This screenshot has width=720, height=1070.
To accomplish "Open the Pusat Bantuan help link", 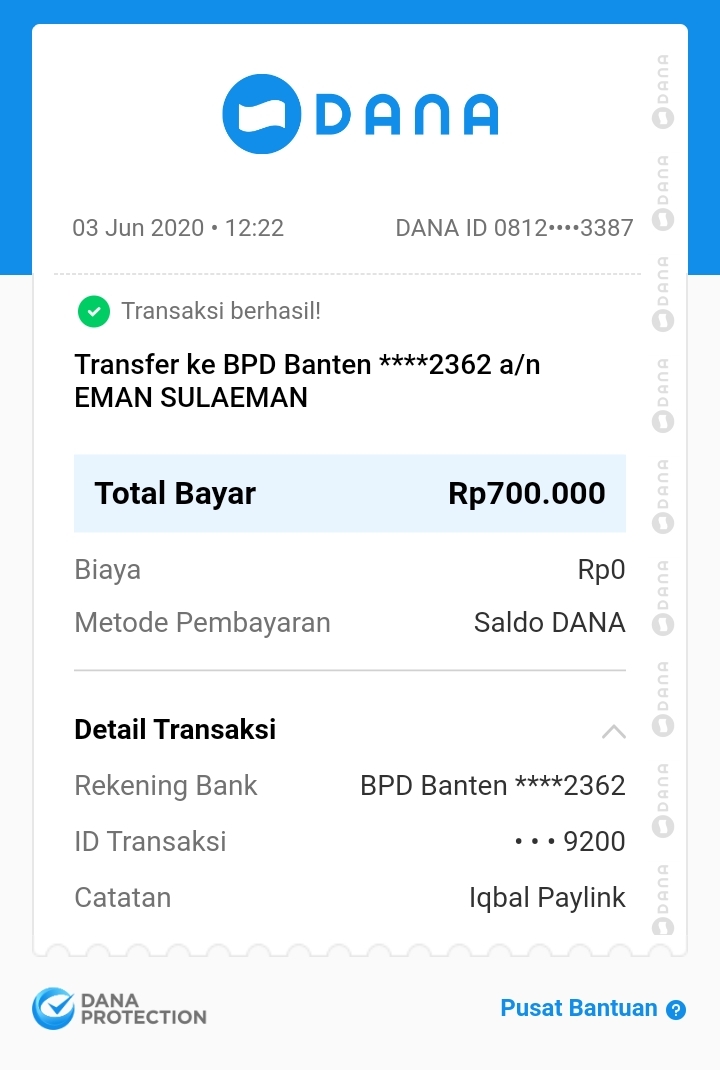I will coord(592,1008).
